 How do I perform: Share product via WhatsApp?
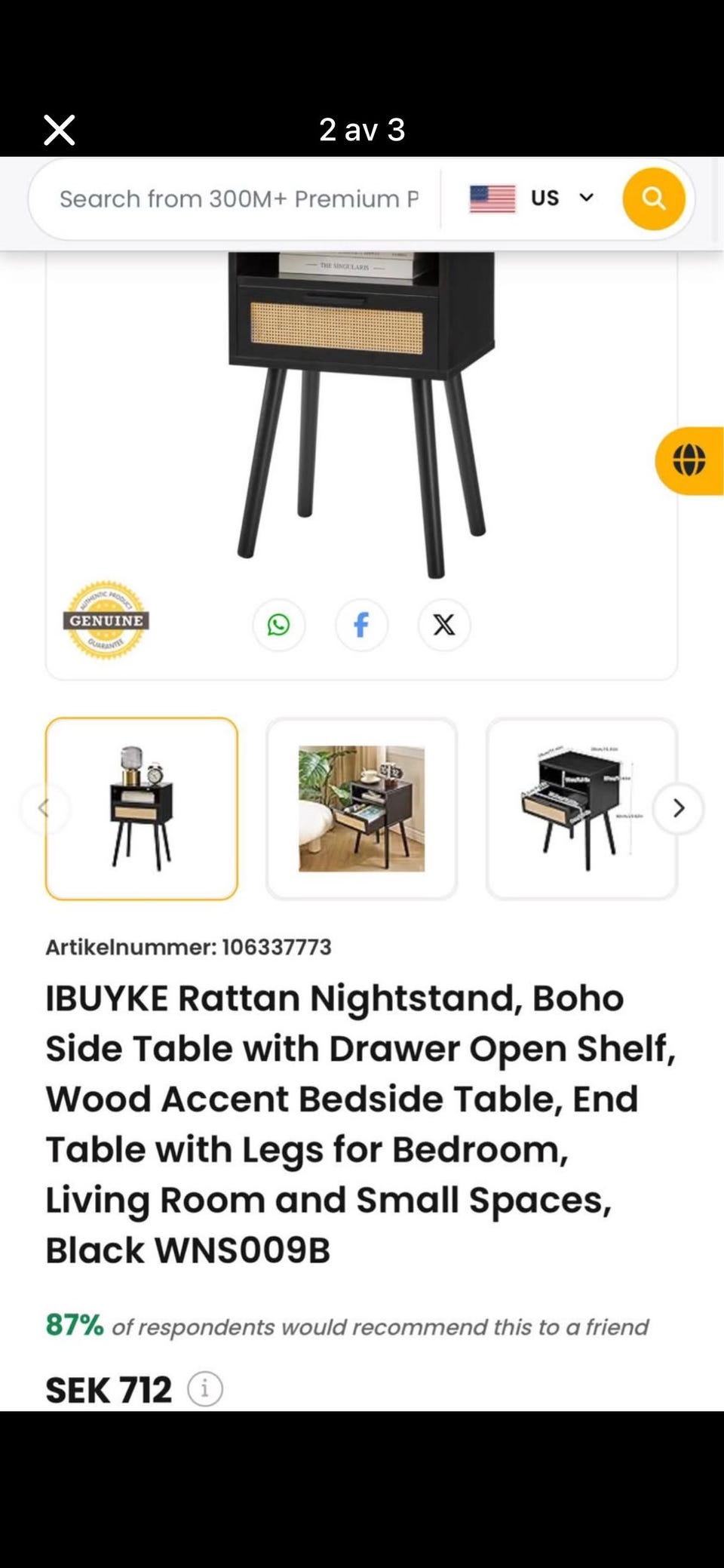coord(278,625)
